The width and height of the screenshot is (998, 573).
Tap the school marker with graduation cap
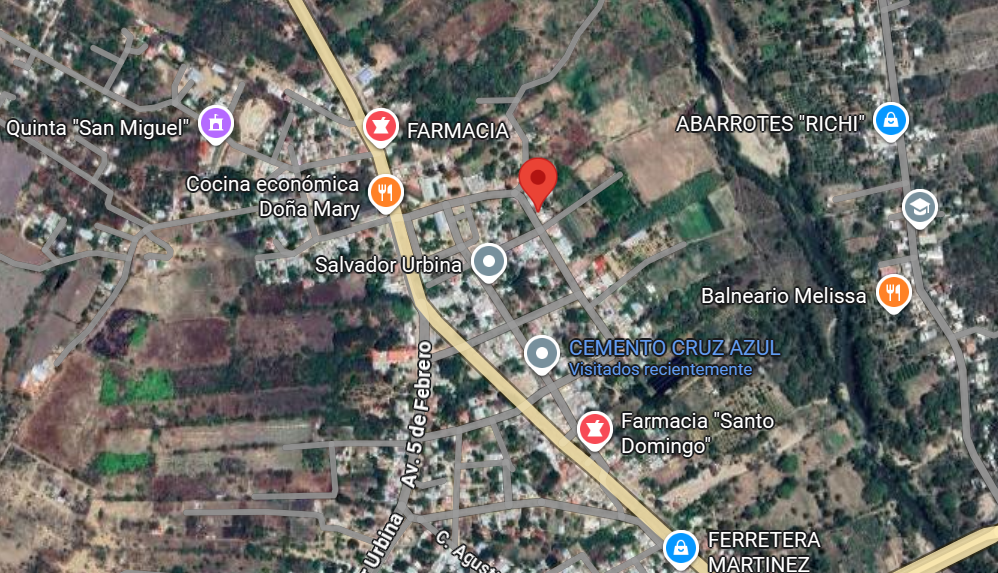click(920, 208)
